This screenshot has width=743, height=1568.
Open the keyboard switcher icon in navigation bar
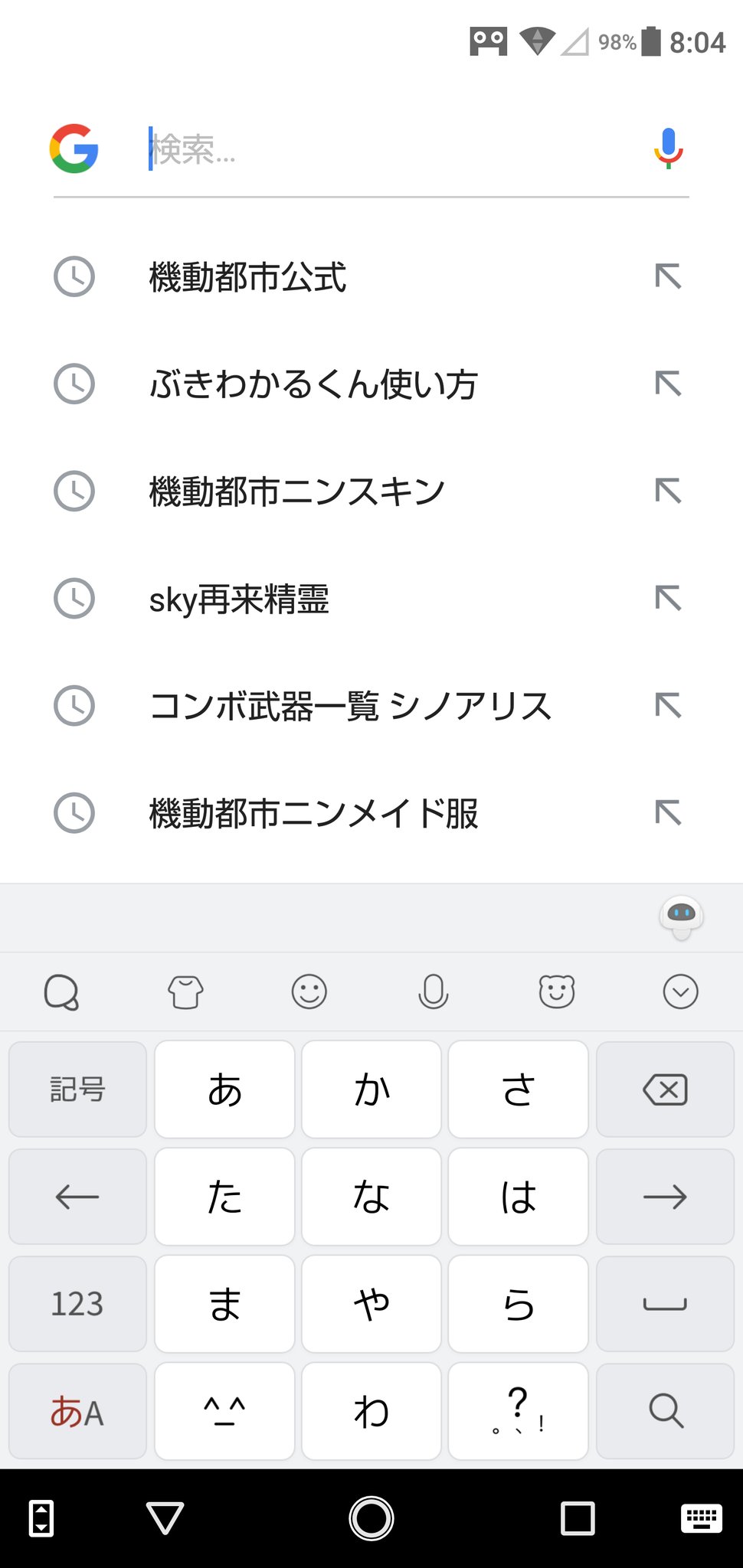point(701,1517)
